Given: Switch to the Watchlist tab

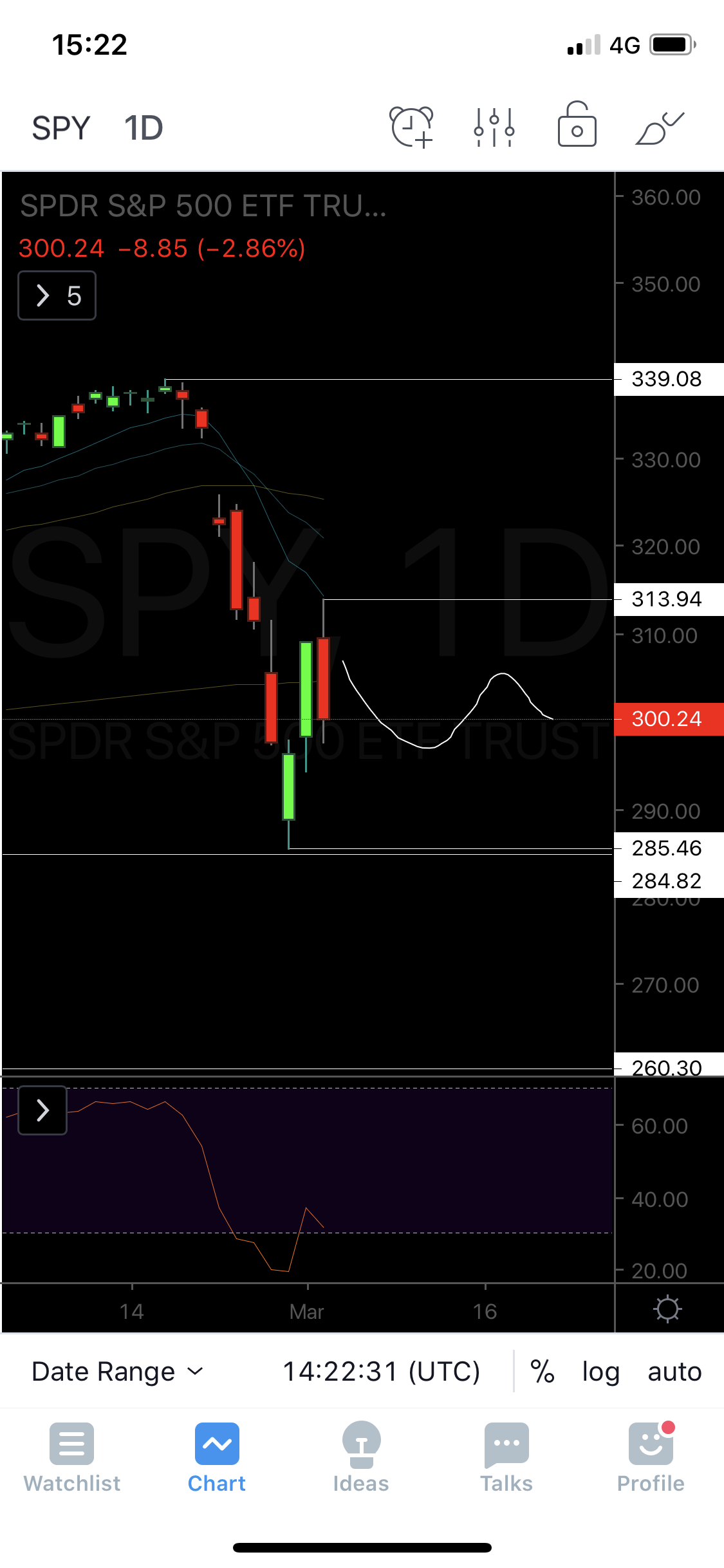Looking at the screenshot, I should tap(72, 1457).
